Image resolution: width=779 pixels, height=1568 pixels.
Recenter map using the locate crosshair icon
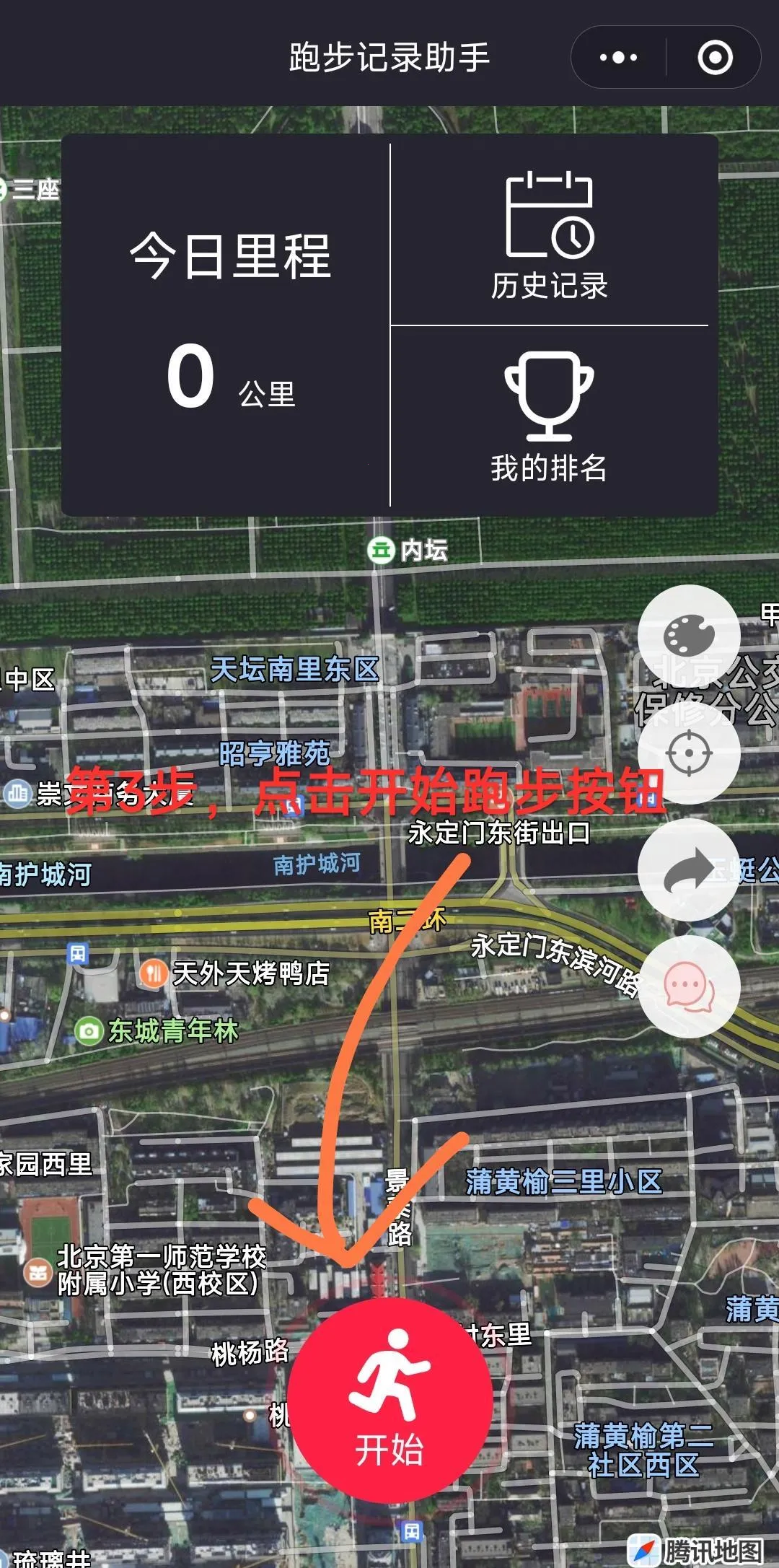pos(691,751)
